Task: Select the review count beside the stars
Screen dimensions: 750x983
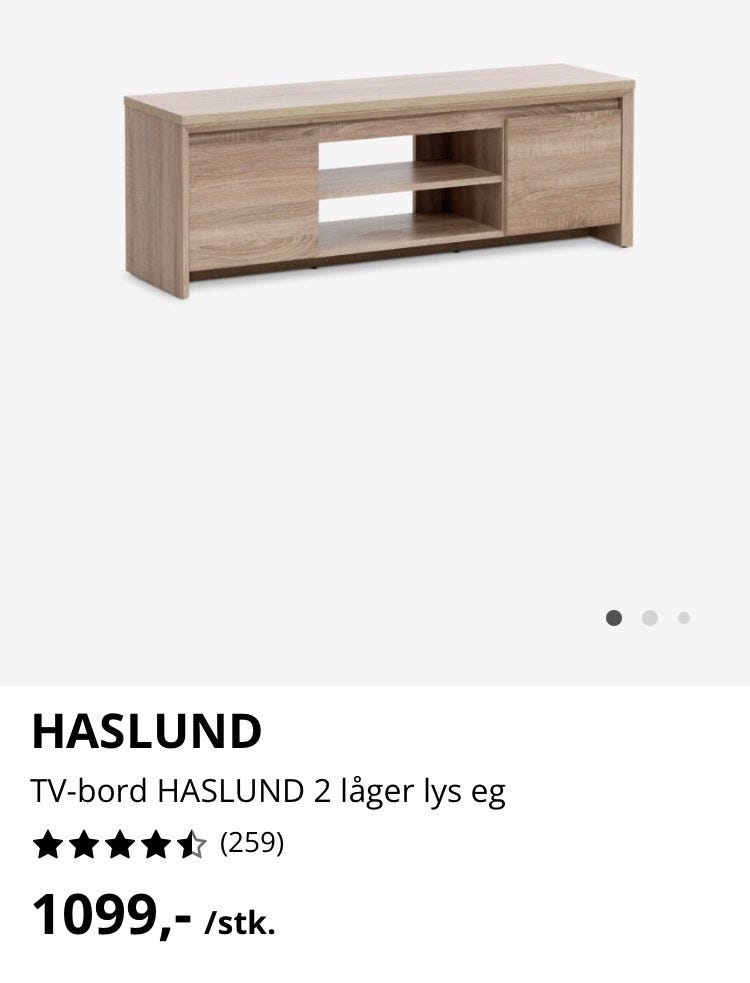Action: point(252,843)
